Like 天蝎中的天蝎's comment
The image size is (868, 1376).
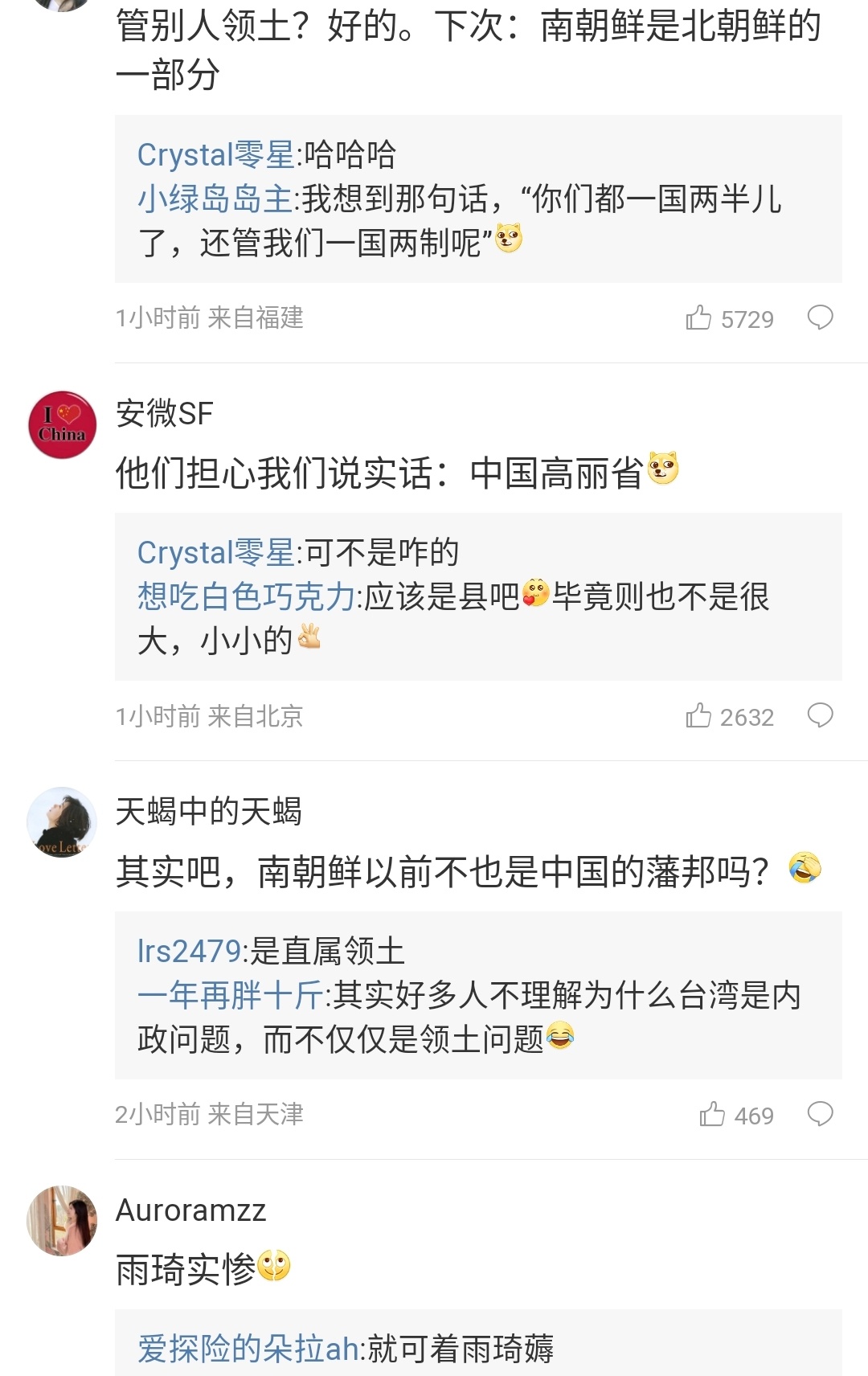click(712, 1115)
